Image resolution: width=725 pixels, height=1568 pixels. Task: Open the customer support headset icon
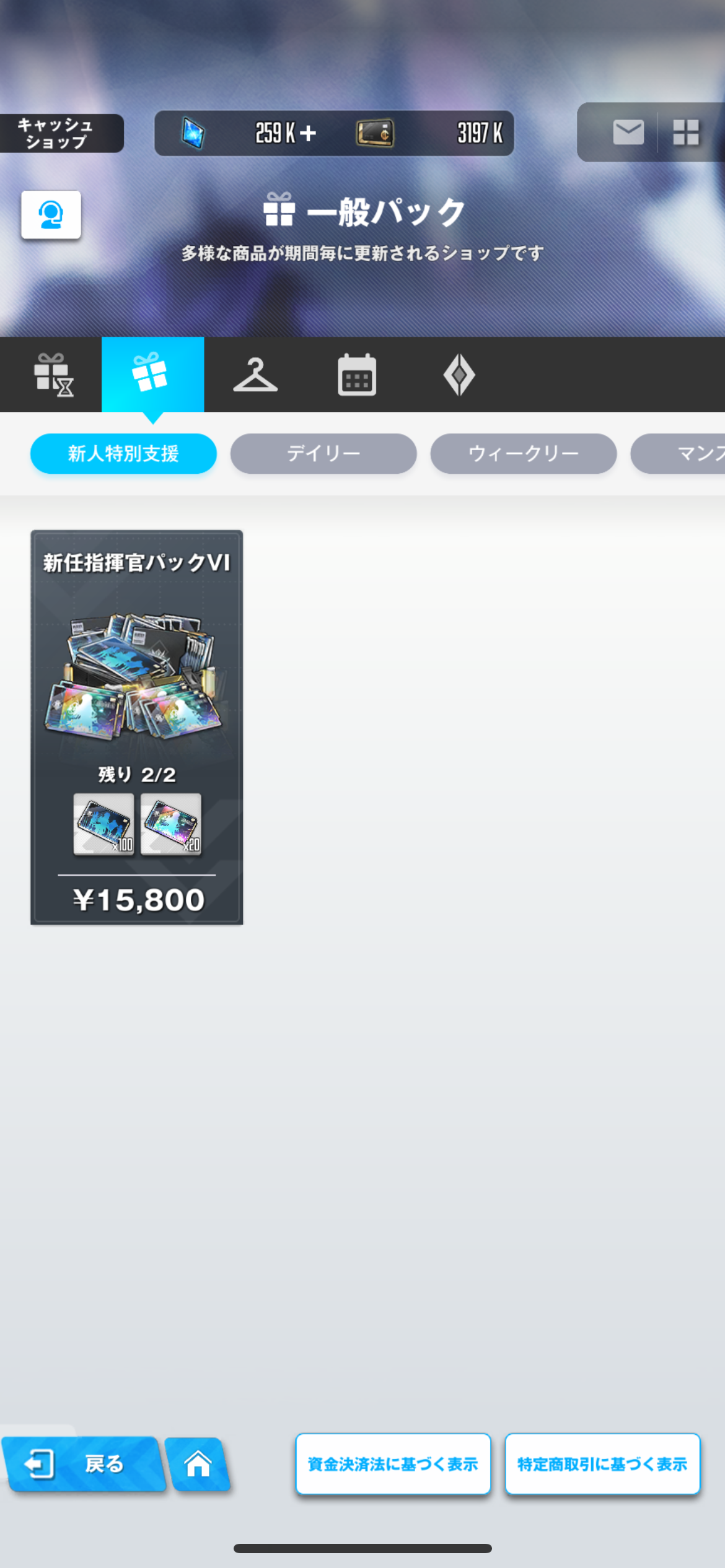point(51,214)
